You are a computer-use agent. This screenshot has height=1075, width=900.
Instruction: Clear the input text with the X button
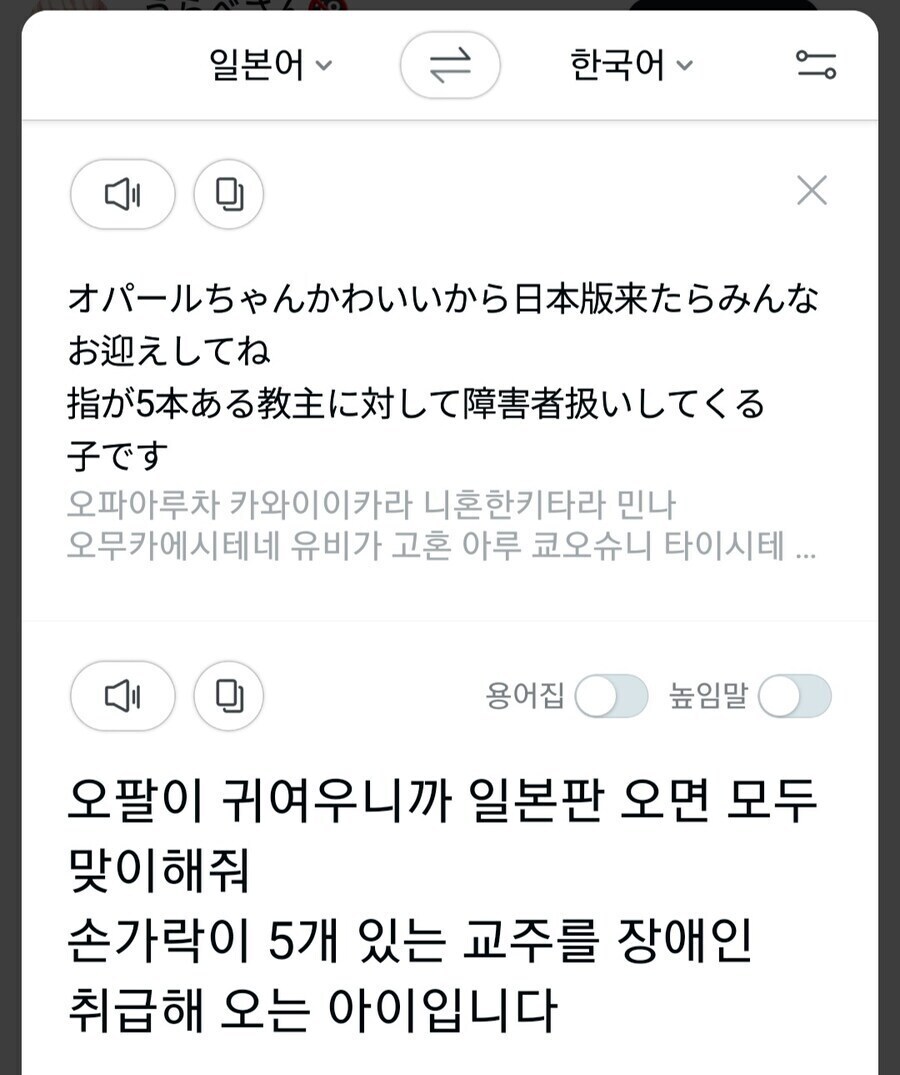point(812,192)
